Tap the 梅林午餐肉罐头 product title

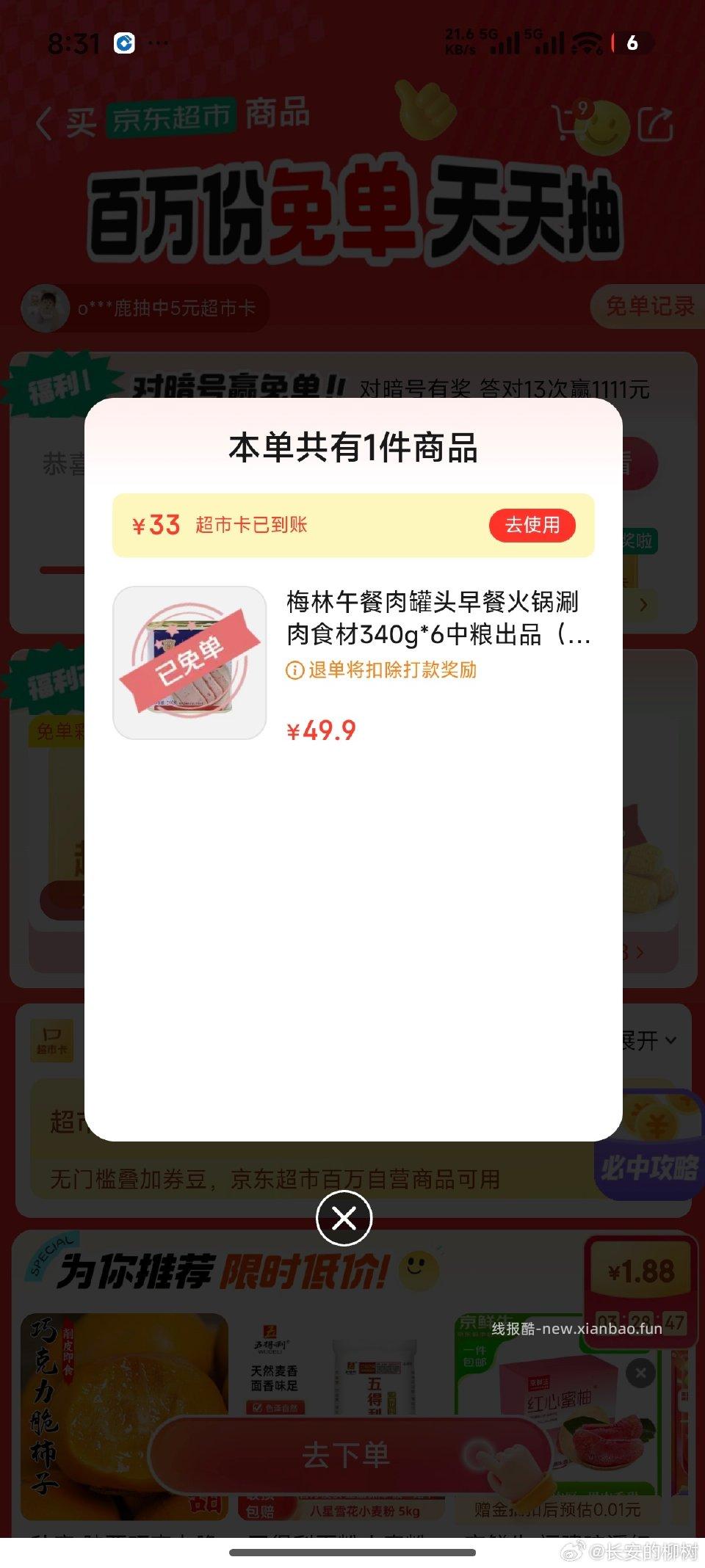point(433,620)
